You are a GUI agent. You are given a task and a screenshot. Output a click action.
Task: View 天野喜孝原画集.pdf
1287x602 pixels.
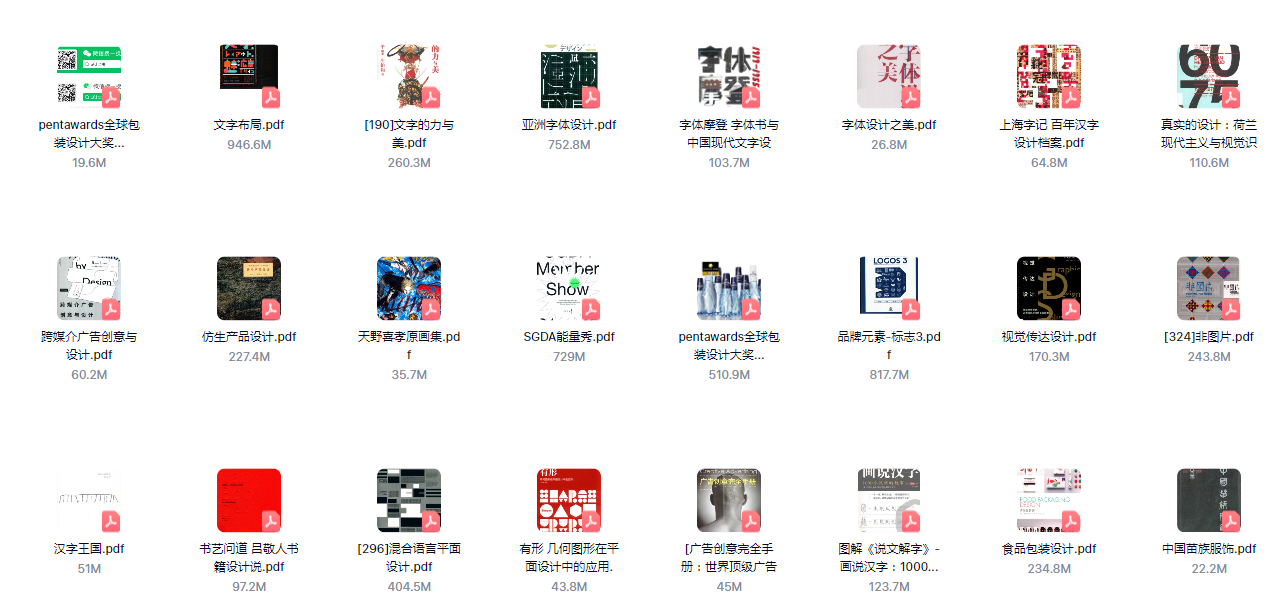(409, 288)
